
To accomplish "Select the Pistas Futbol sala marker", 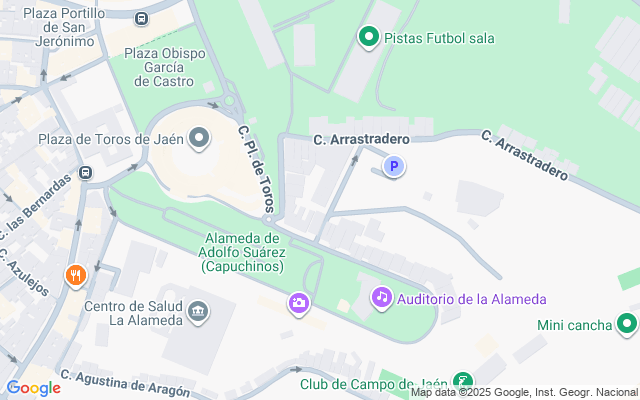I will click(x=368, y=38).
